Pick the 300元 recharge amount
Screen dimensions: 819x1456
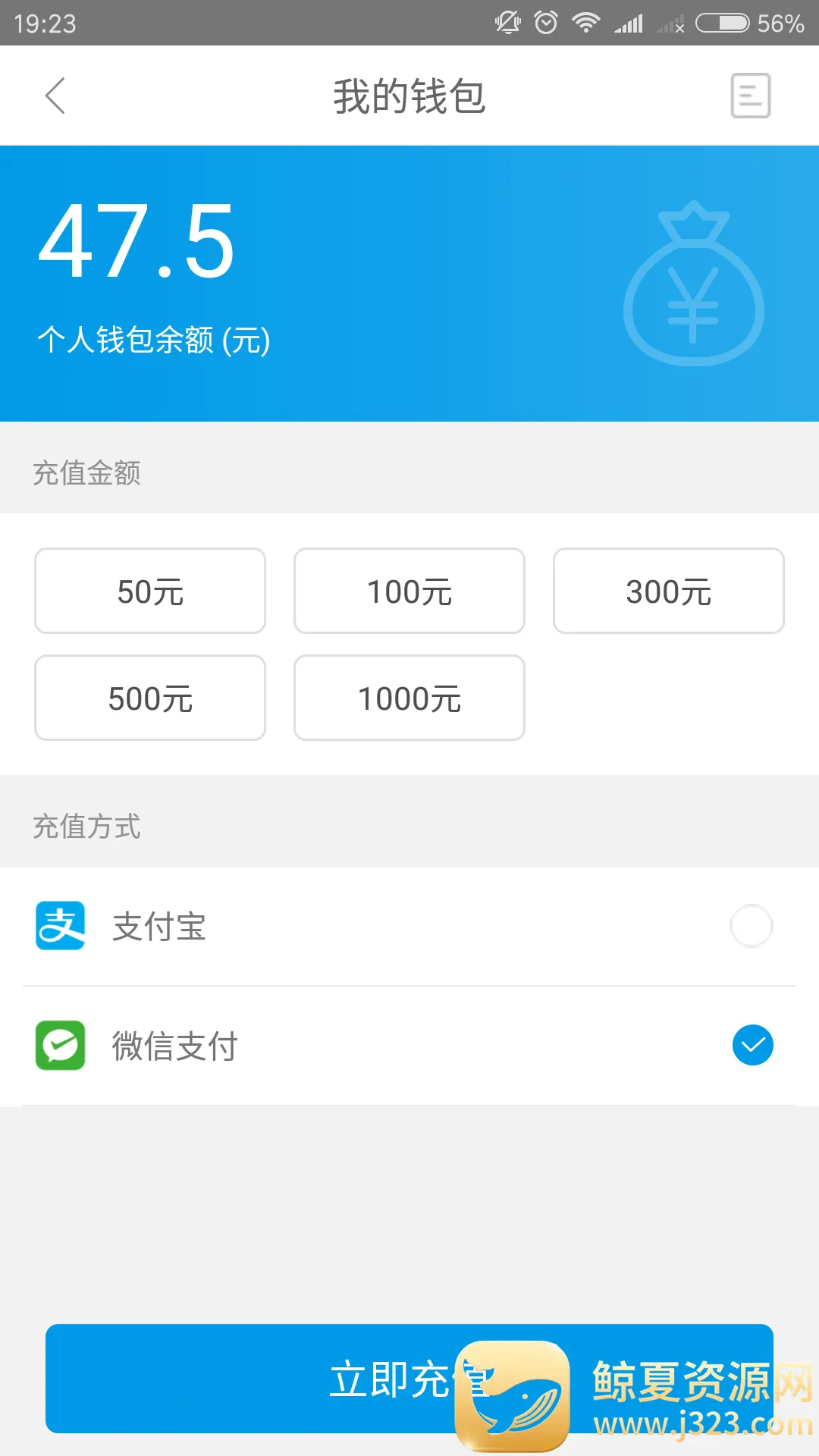(668, 591)
